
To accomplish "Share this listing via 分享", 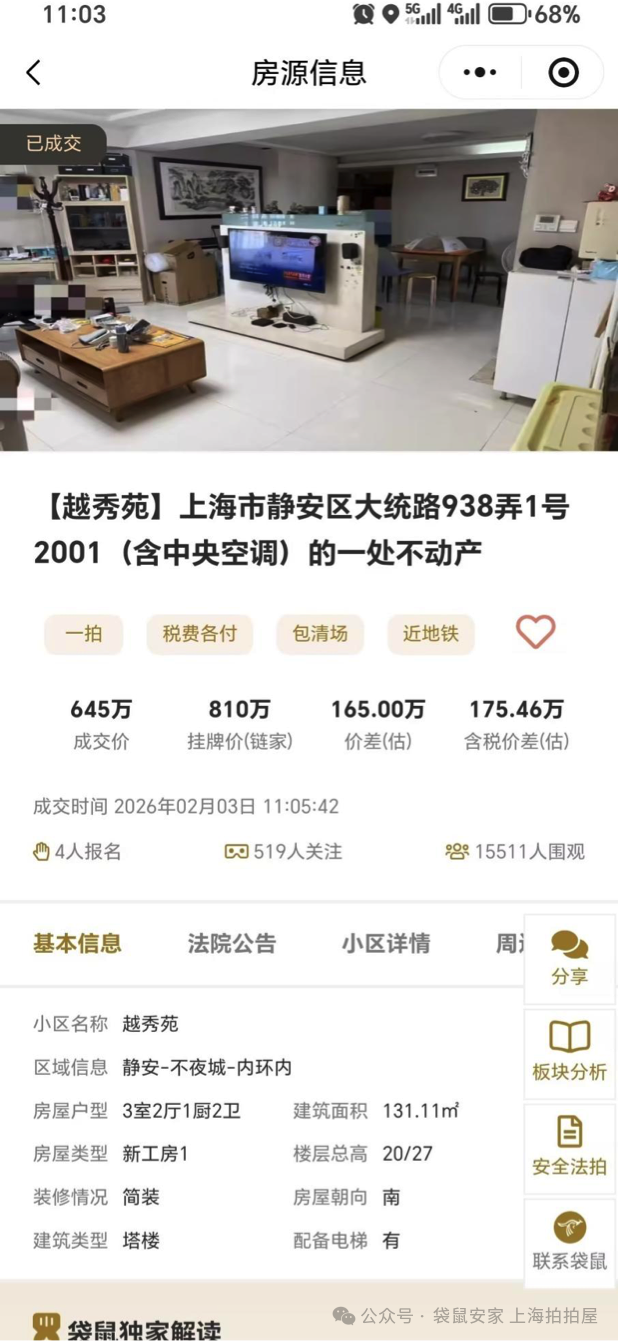I will (x=569, y=959).
